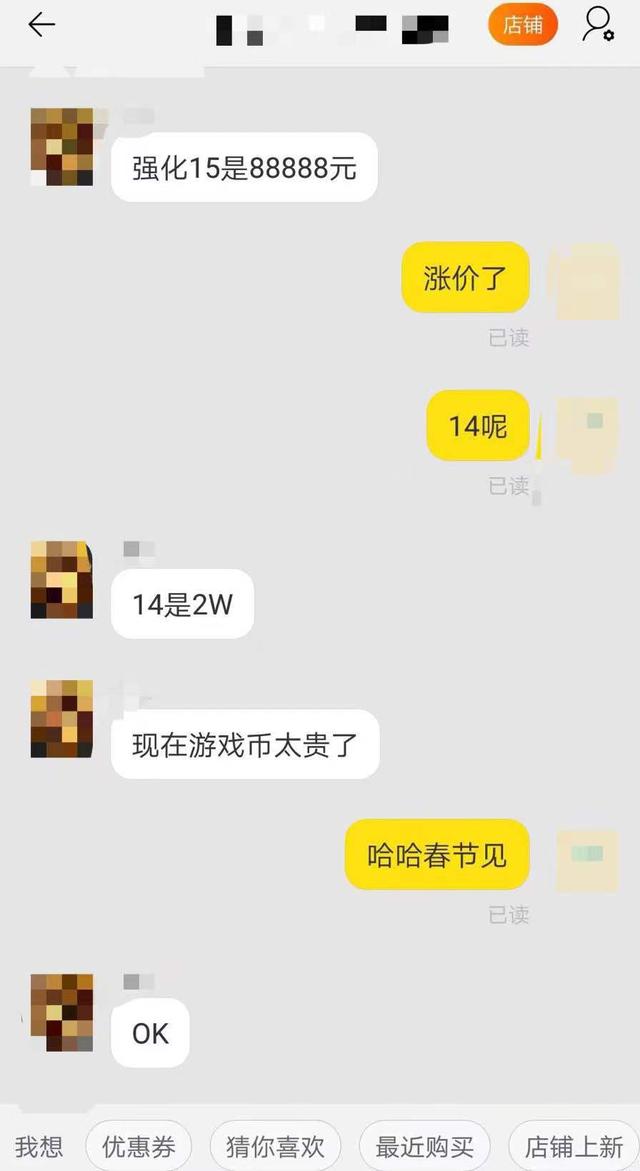
Task: Tap the 我想 label
Action: coord(38,1146)
